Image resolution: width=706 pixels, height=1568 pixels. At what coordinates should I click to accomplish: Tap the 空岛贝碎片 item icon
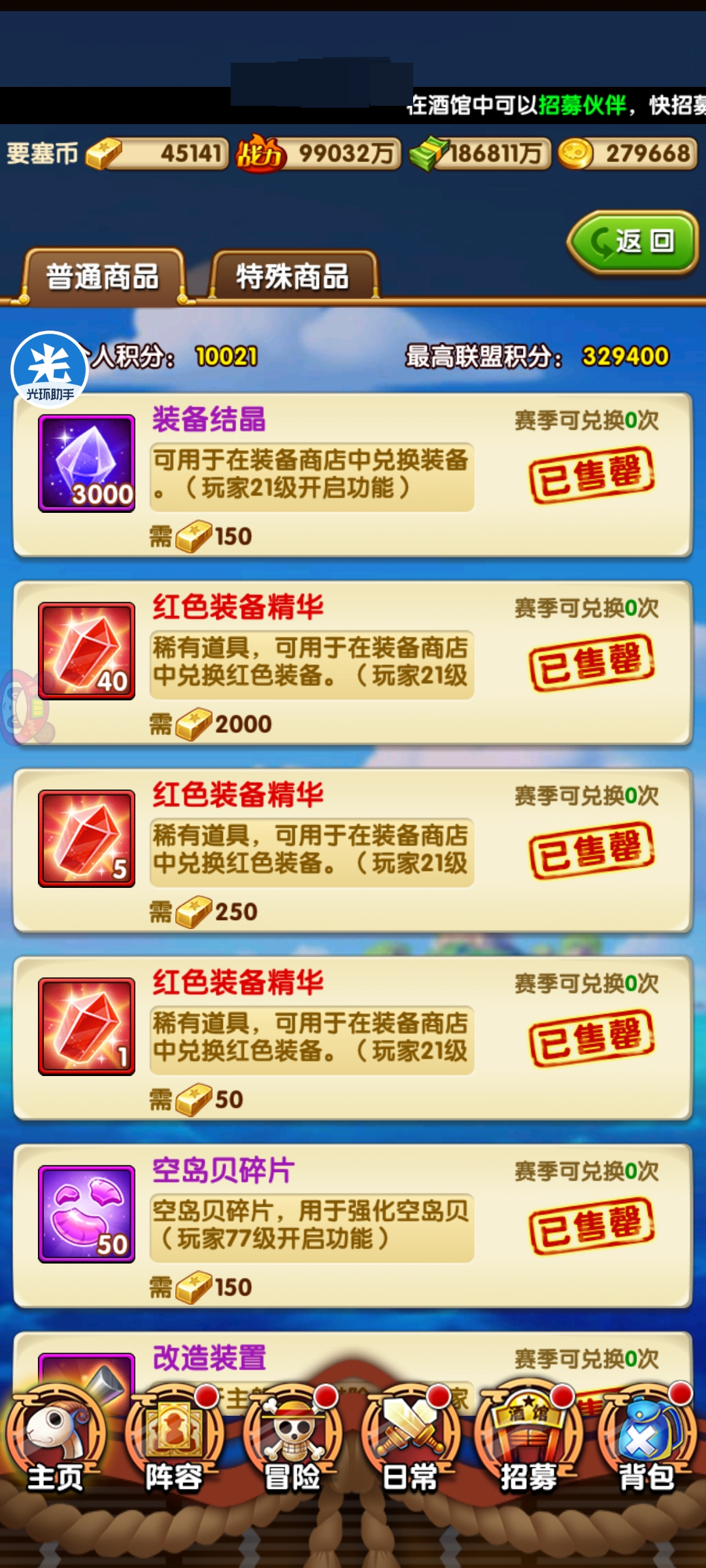(x=87, y=1214)
